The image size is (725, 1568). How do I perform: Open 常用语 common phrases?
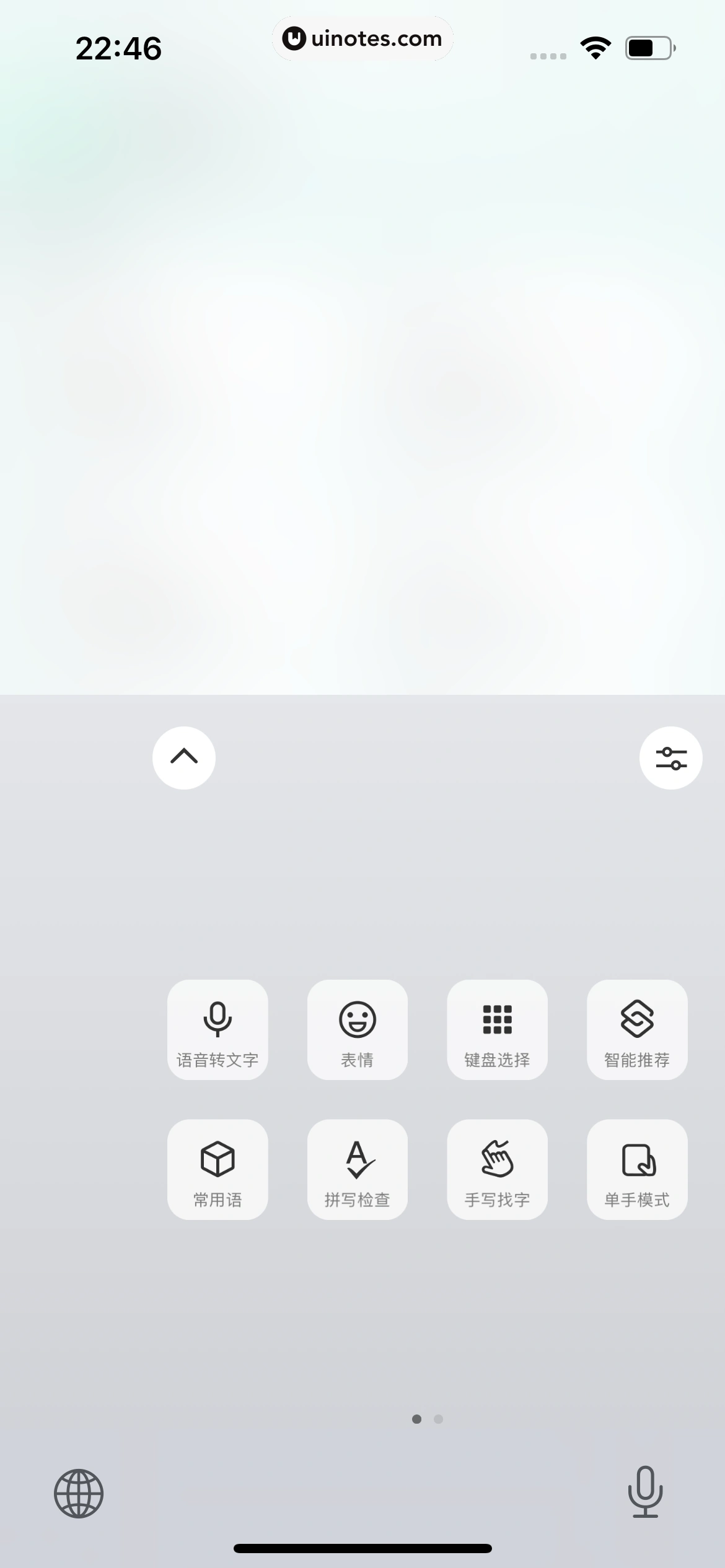click(x=217, y=1169)
